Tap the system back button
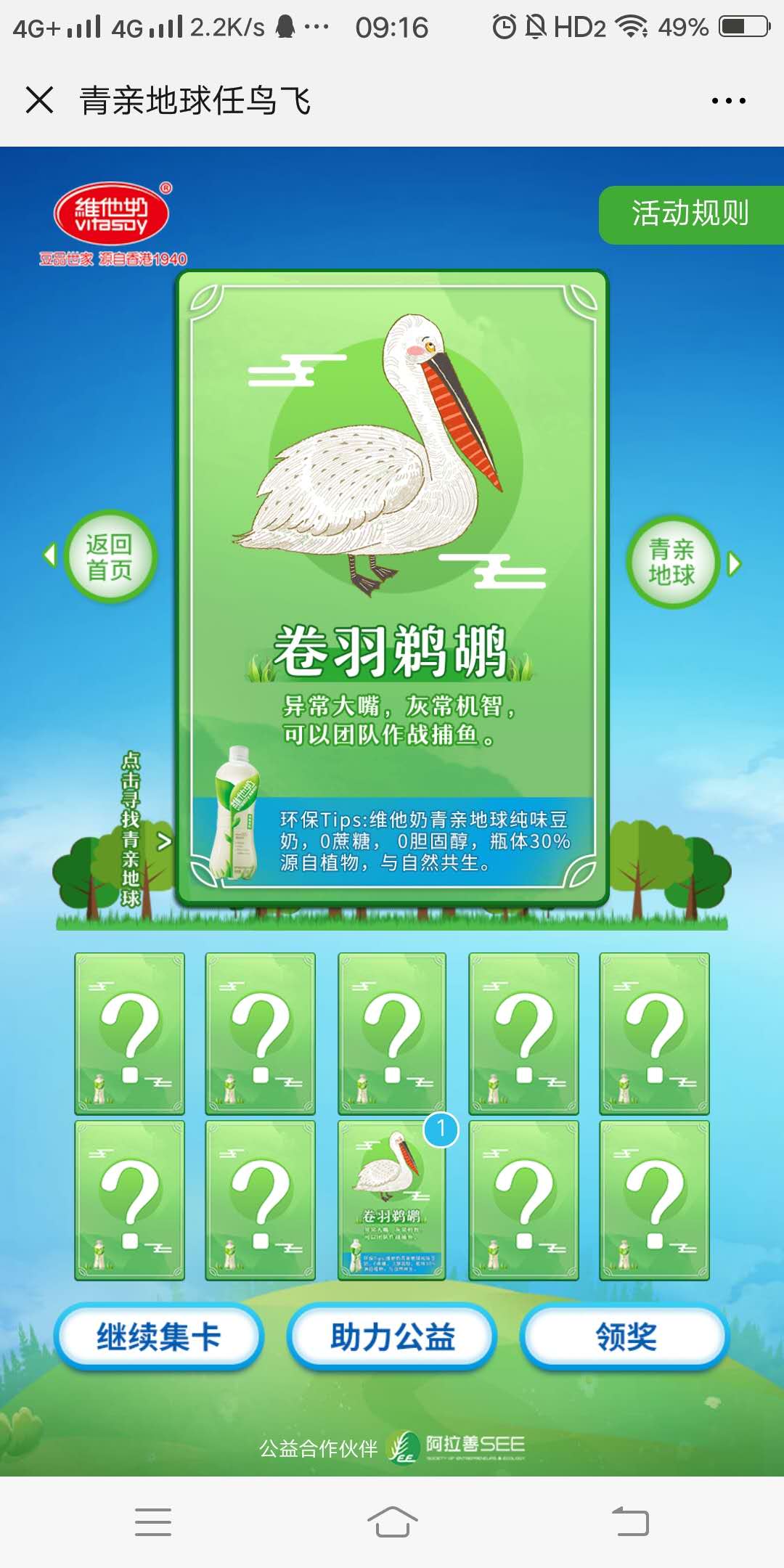Screen dimensions: 784x1568 tap(630, 1521)
